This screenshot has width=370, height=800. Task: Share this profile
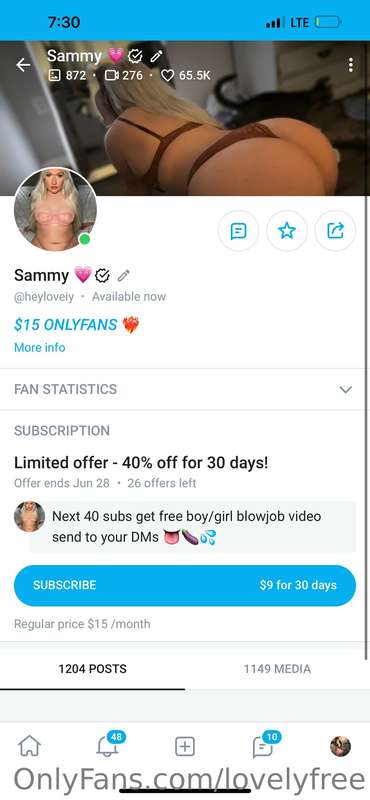pos(335,231)
